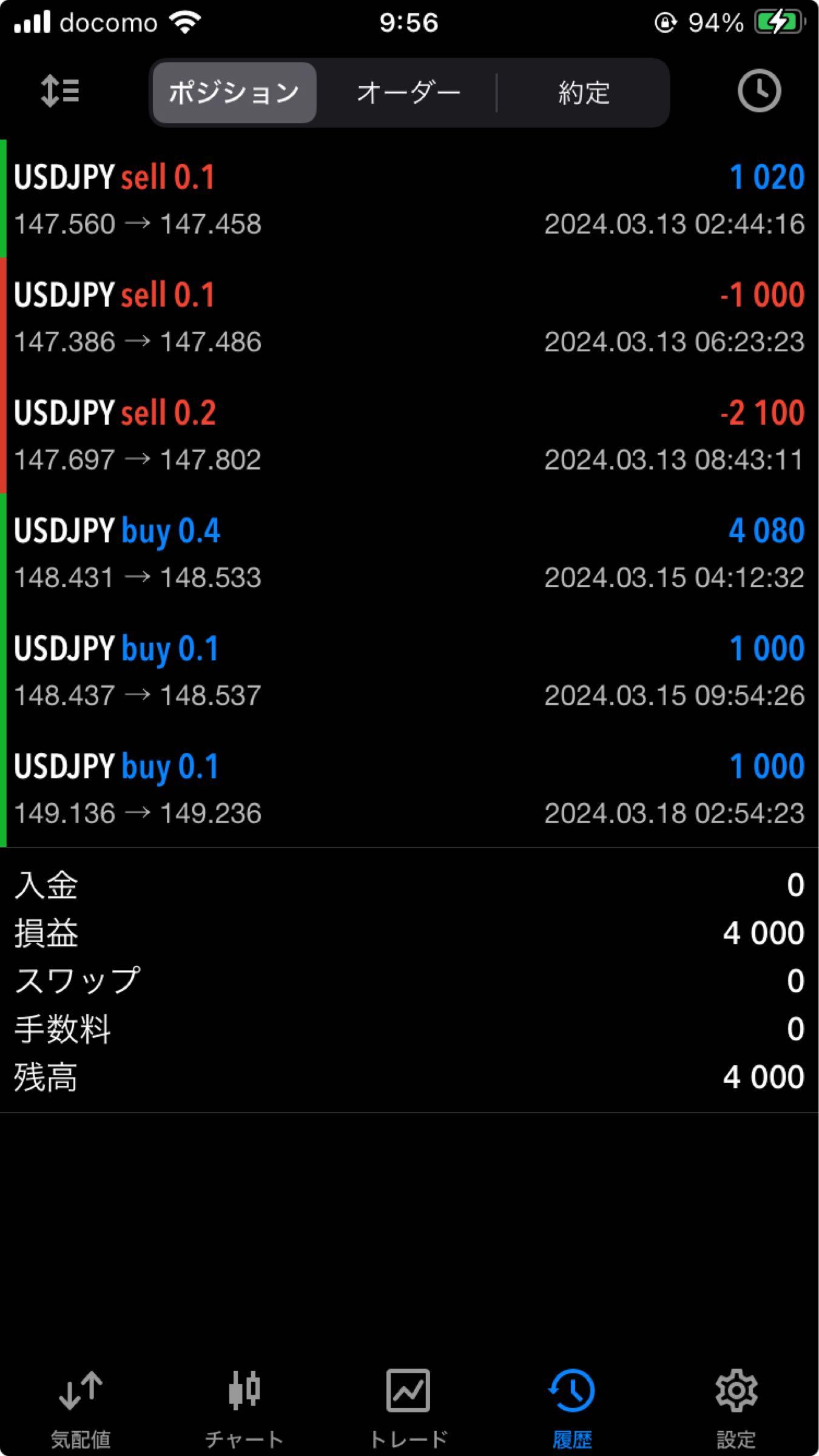Screen dimensions: 819x1456
Task: Switch to the 約定 segment
Action: tap(584, 93)
